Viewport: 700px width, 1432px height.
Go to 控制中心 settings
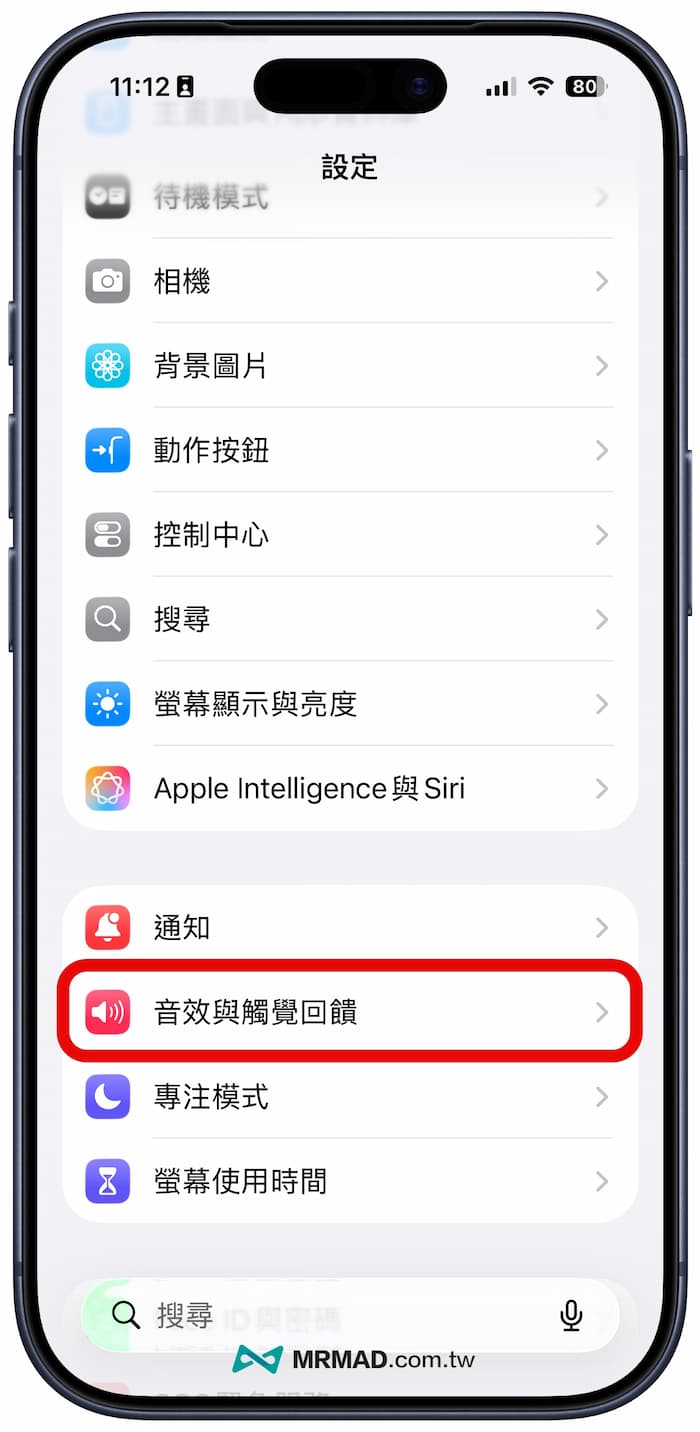pyautogui.click(x=348, y=535)
